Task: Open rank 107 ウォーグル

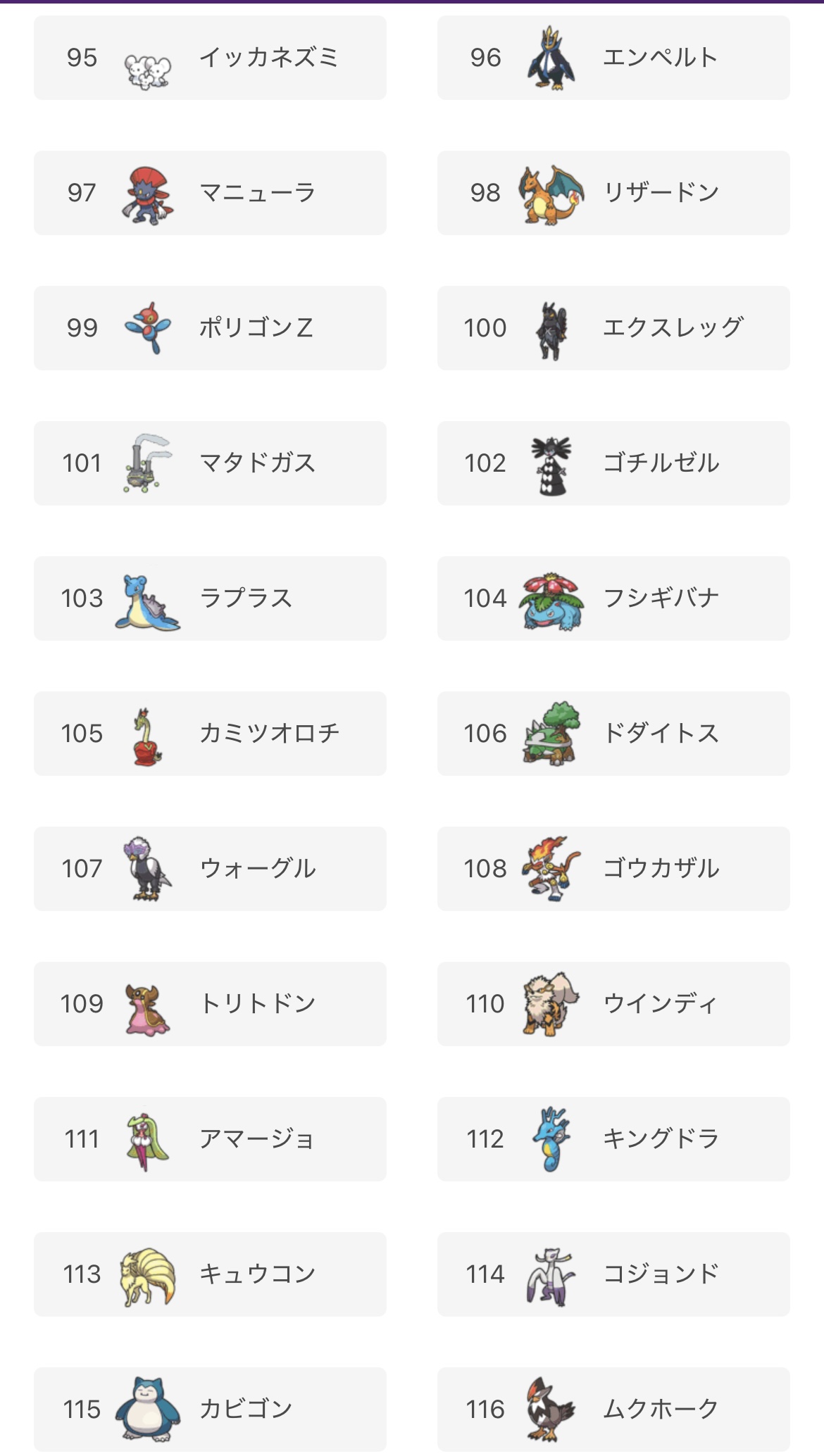Action: tap(210, 869)
